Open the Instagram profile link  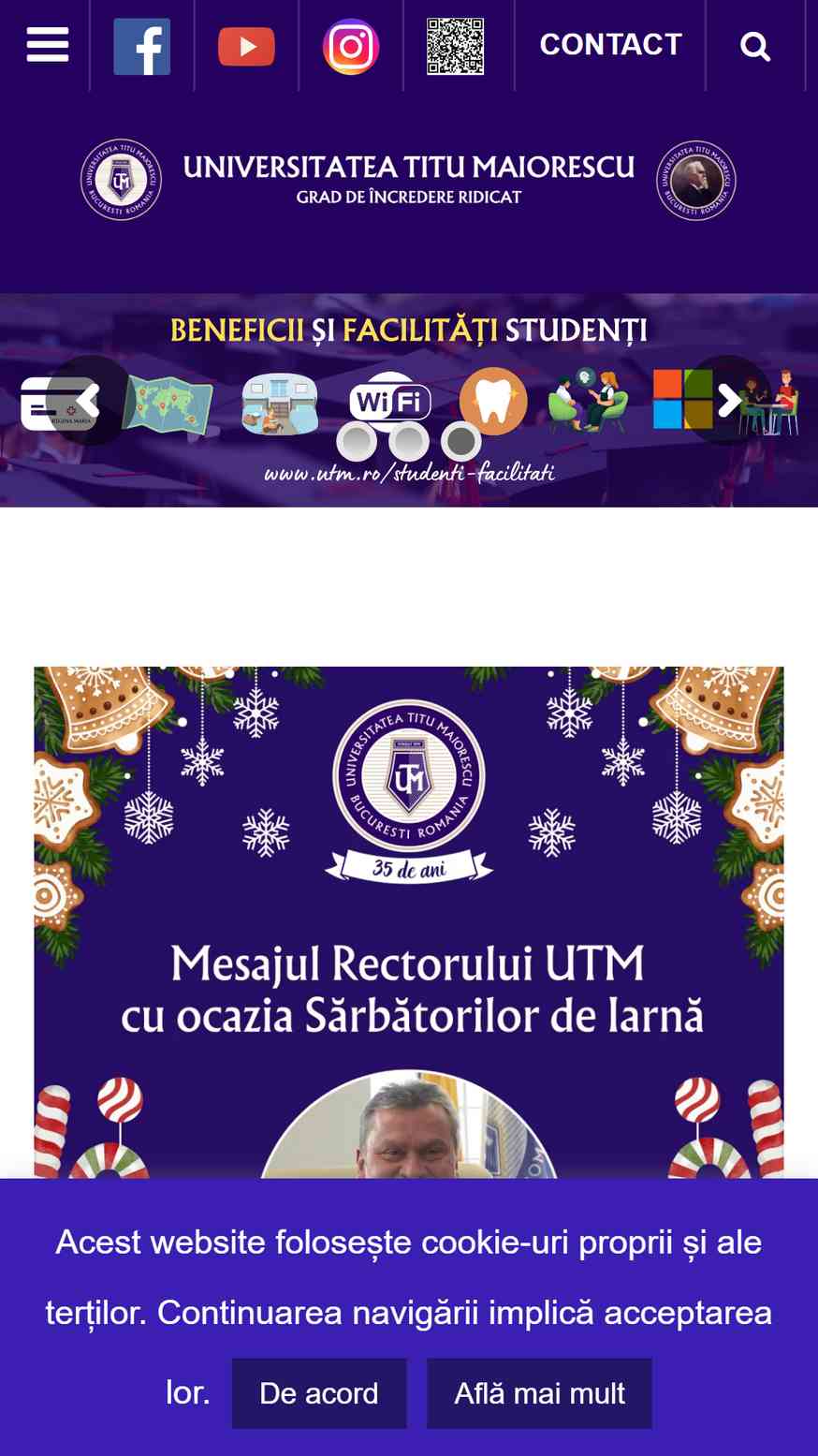(x=351, y=46)
